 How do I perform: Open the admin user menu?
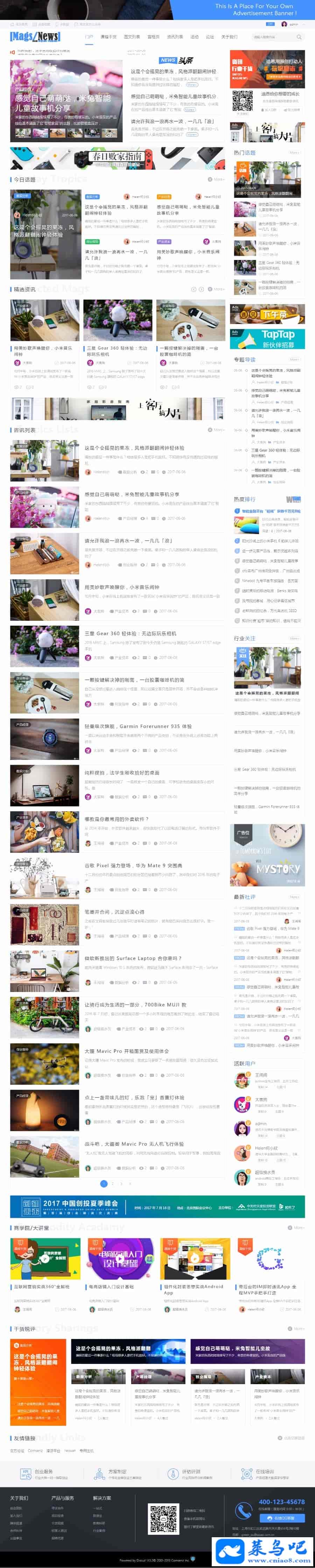[290, 24]
